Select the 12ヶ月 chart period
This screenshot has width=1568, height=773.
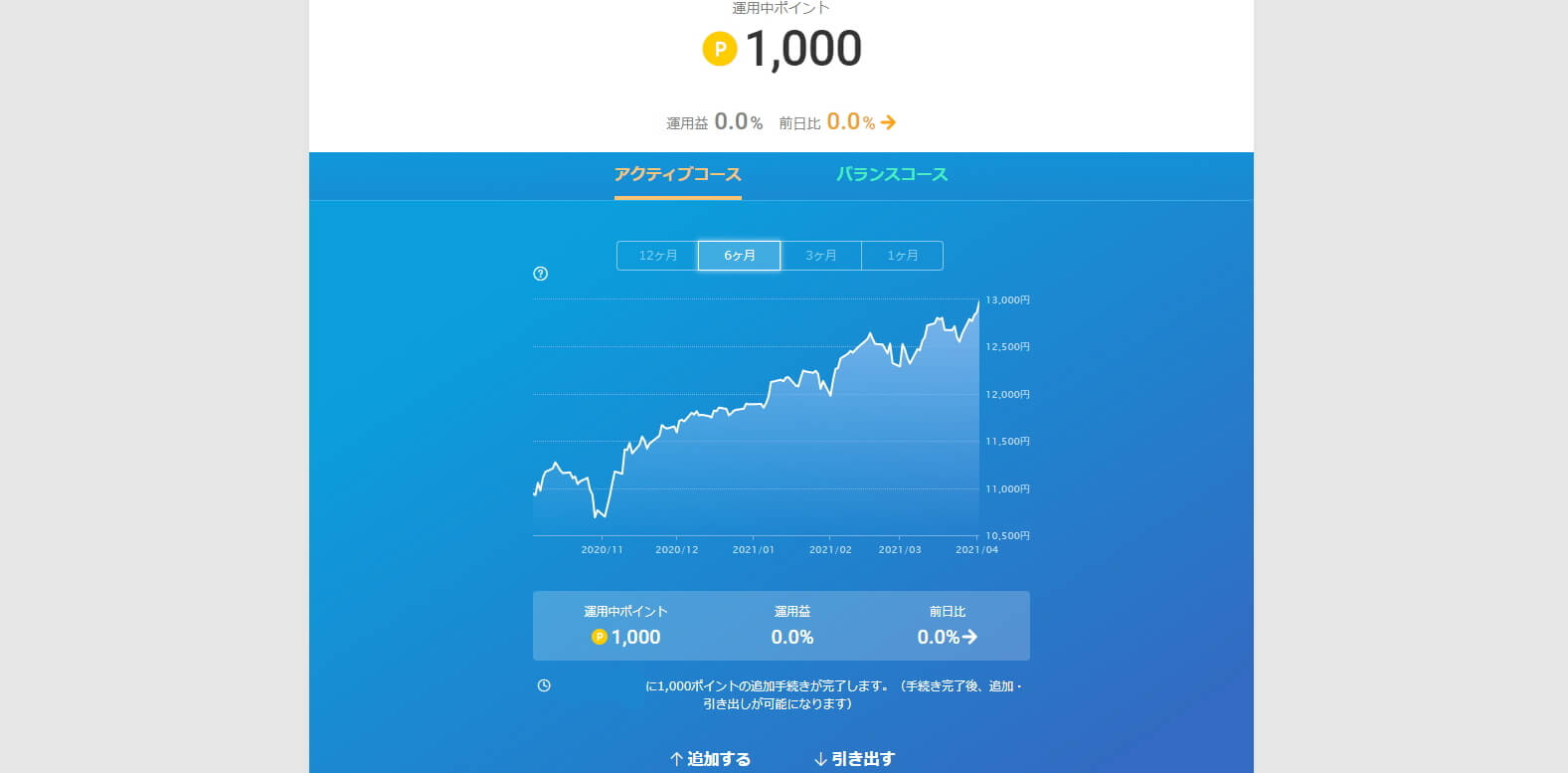[657, 256]
